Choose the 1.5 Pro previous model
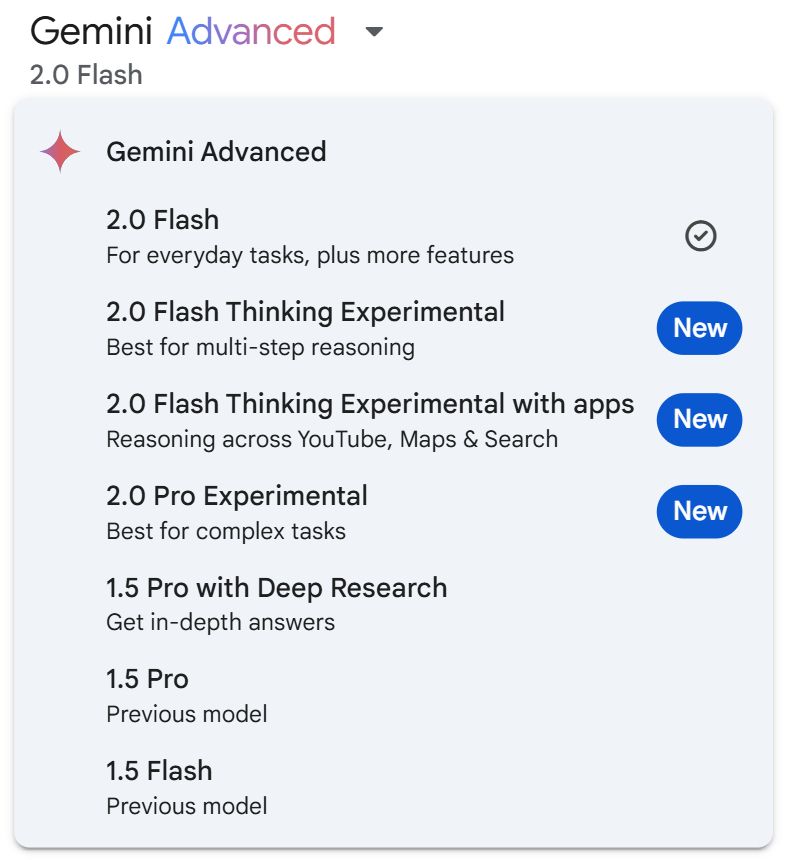Screen dimensions: 787x860 coord(186,695)
